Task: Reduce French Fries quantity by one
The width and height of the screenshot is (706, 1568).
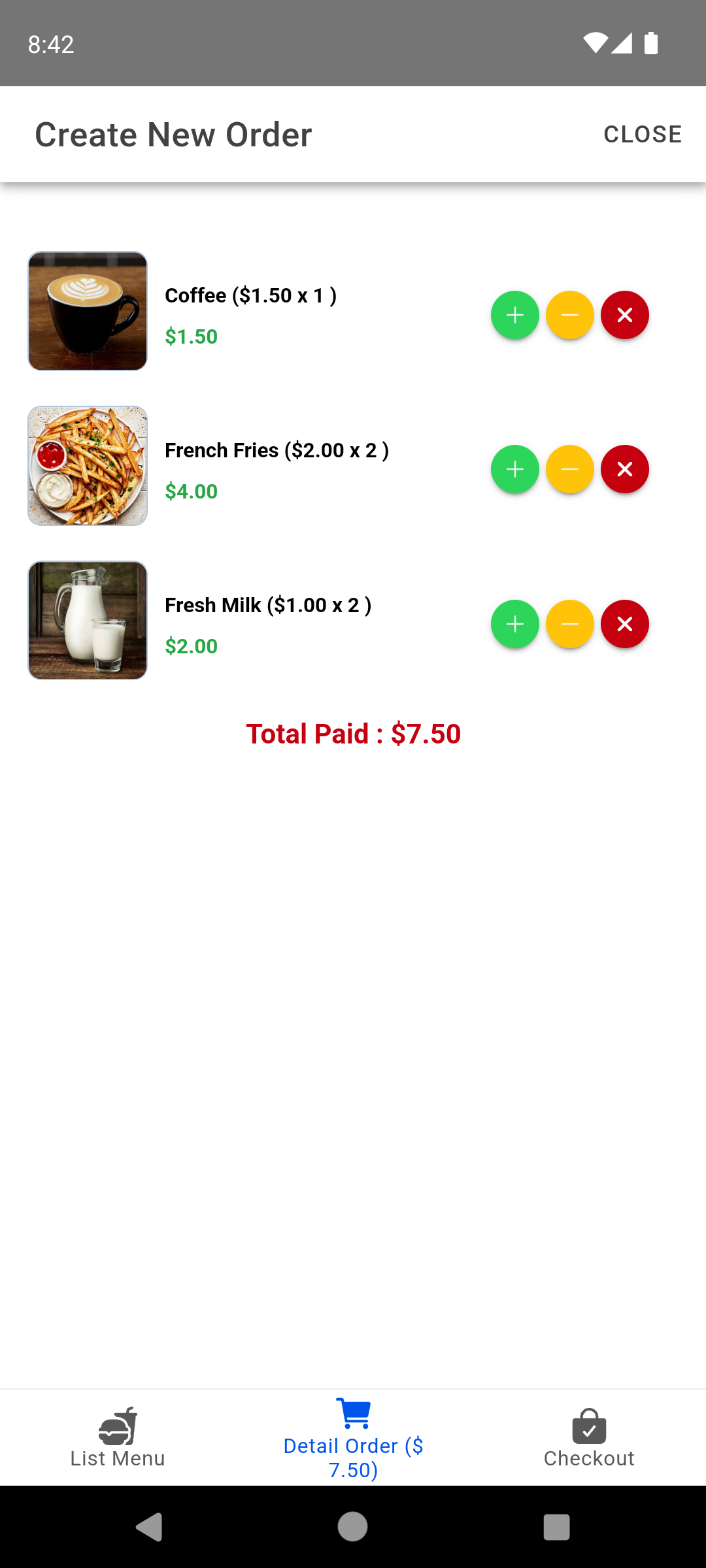Action: click(x=570, y=469)
